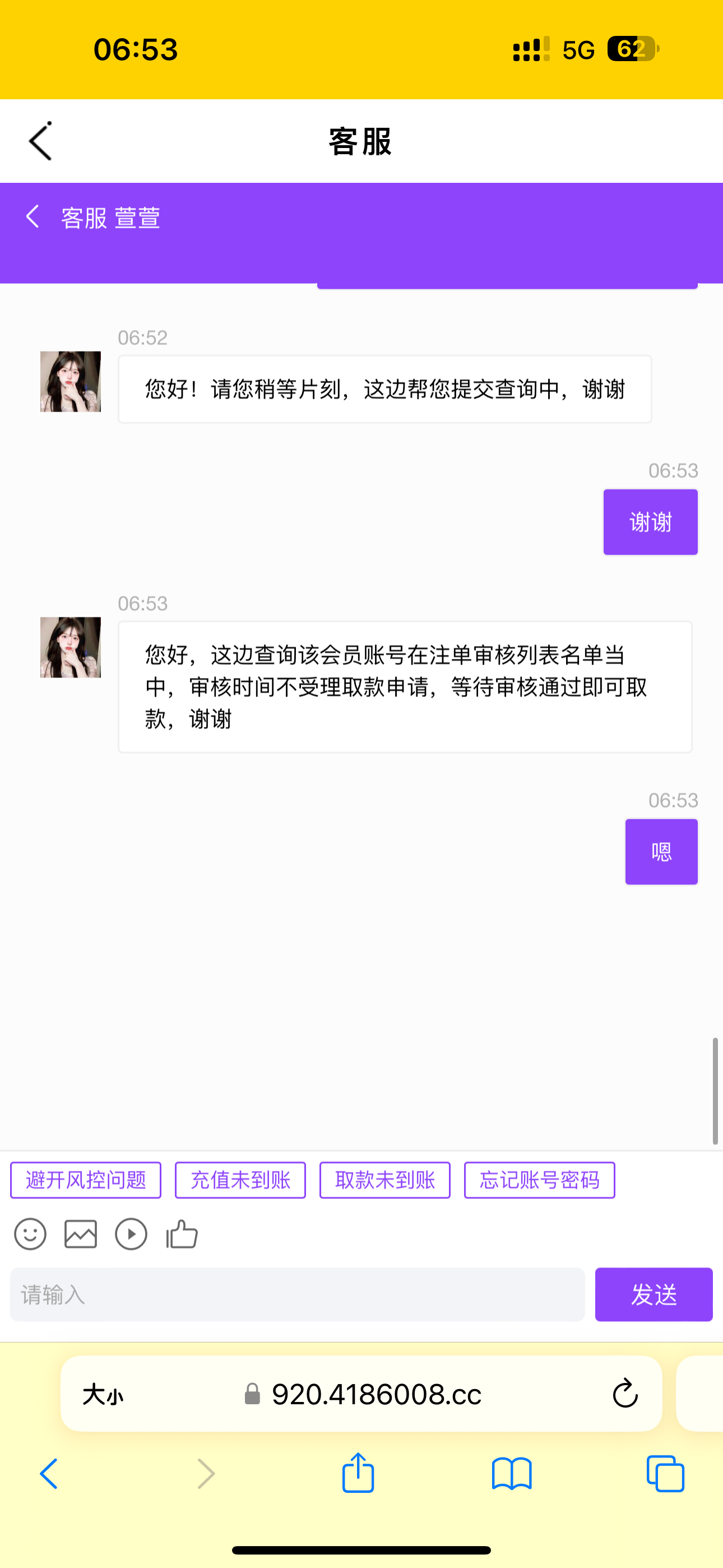This screenshot has width=723, height=1568.
Task: Select quick reply 充值未到账
Action: [240, 1180]
